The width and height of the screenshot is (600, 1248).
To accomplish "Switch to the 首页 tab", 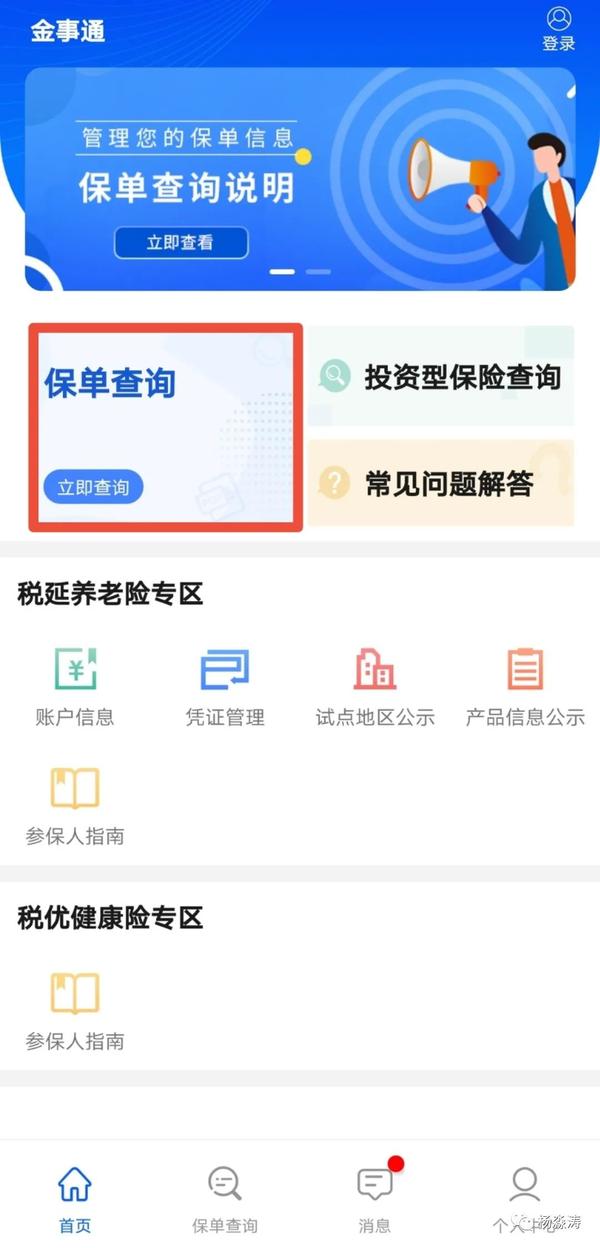I will 75,1199.
